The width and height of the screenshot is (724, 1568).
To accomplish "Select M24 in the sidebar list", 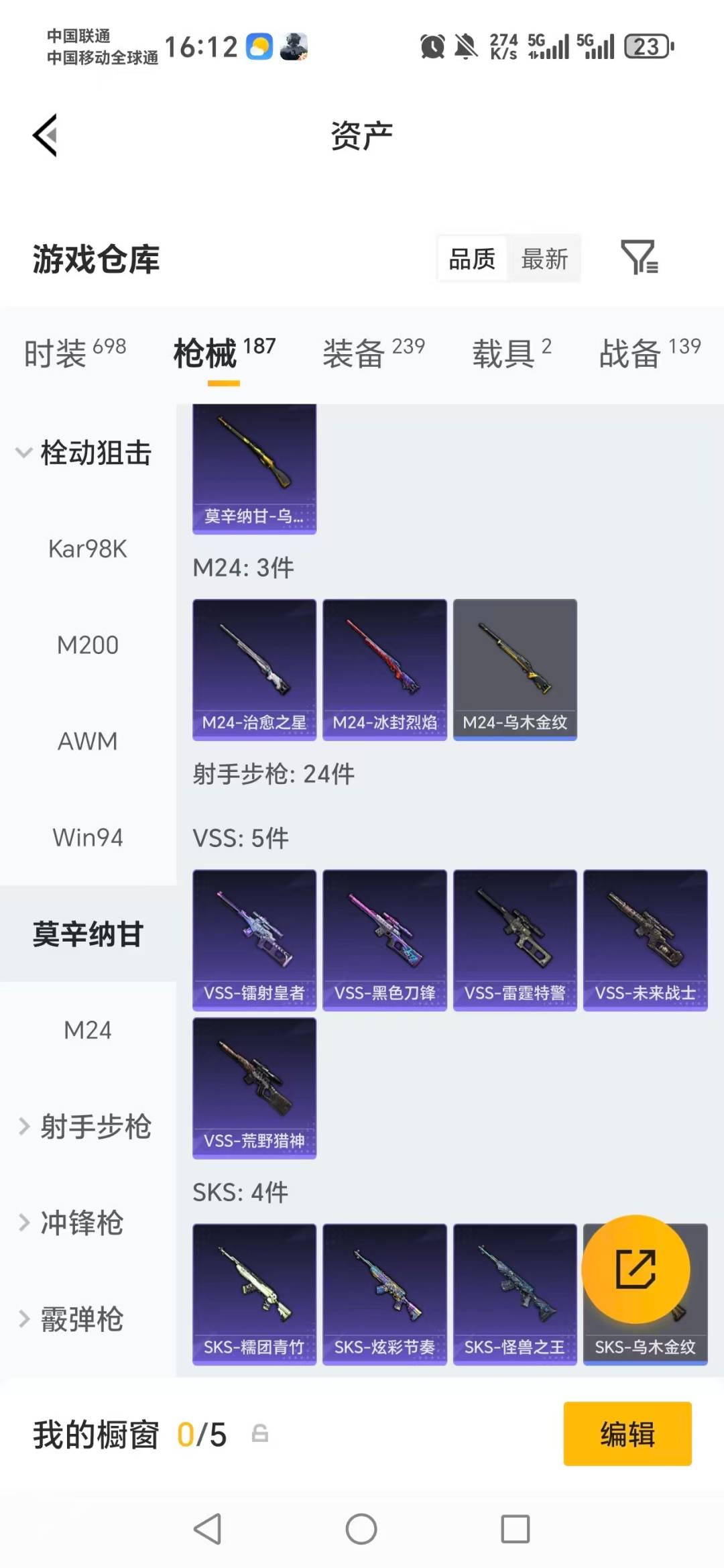I will (x=88, y=1031).
